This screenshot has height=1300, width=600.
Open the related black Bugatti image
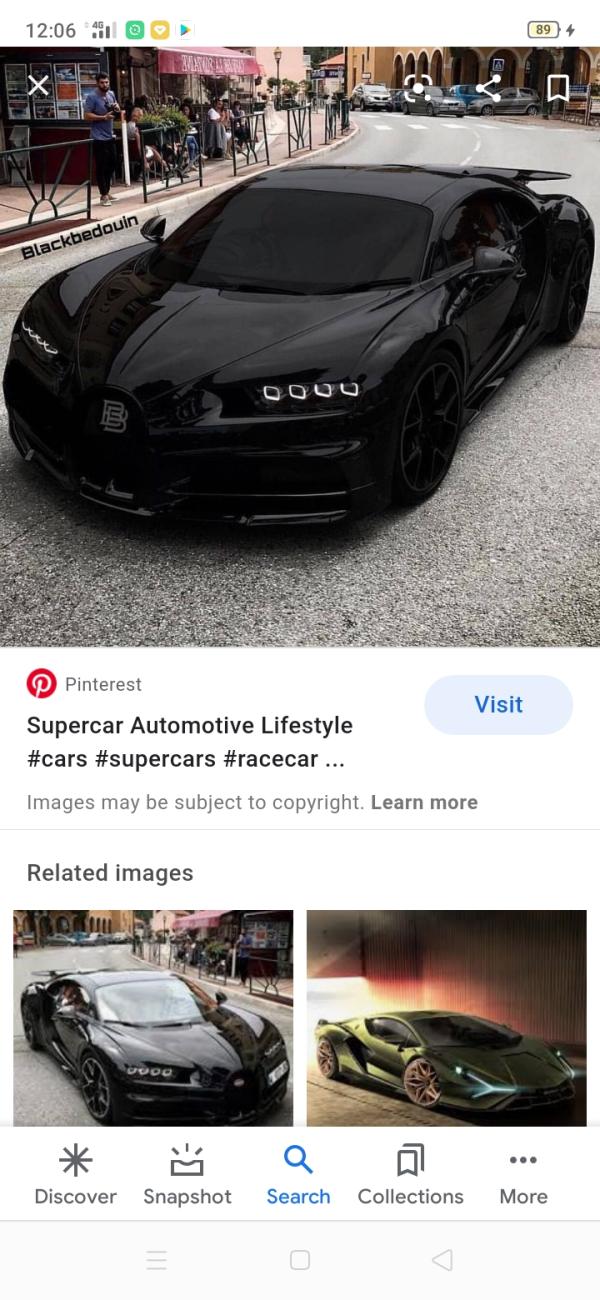pyautogui.click(x=153, y=1017)
